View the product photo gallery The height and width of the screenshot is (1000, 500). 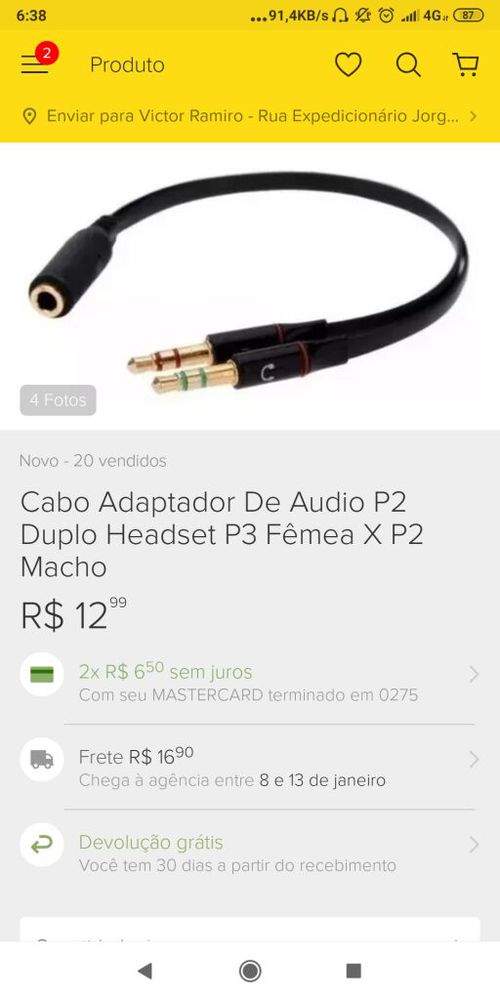click(x=250, y=286)
